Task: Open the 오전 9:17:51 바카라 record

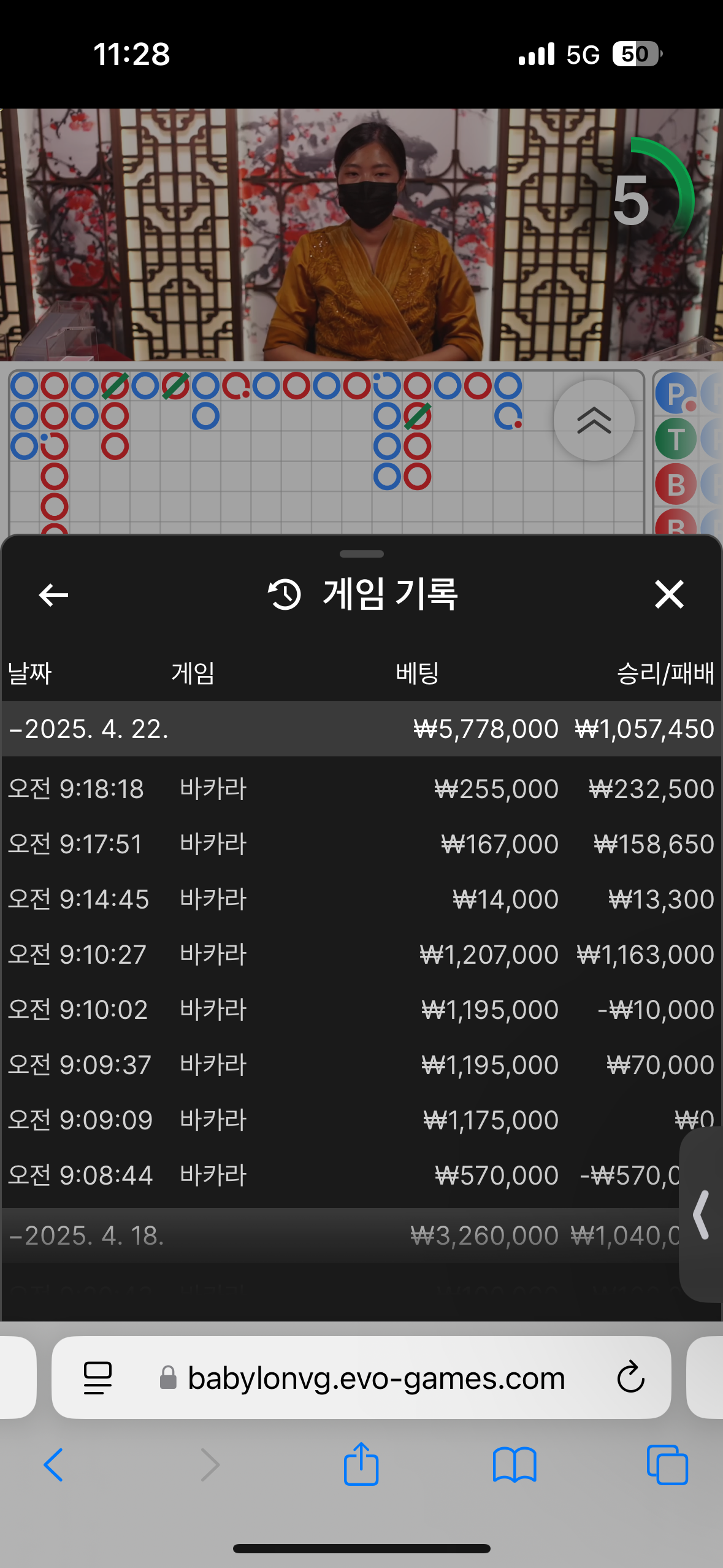Action: 361,844
